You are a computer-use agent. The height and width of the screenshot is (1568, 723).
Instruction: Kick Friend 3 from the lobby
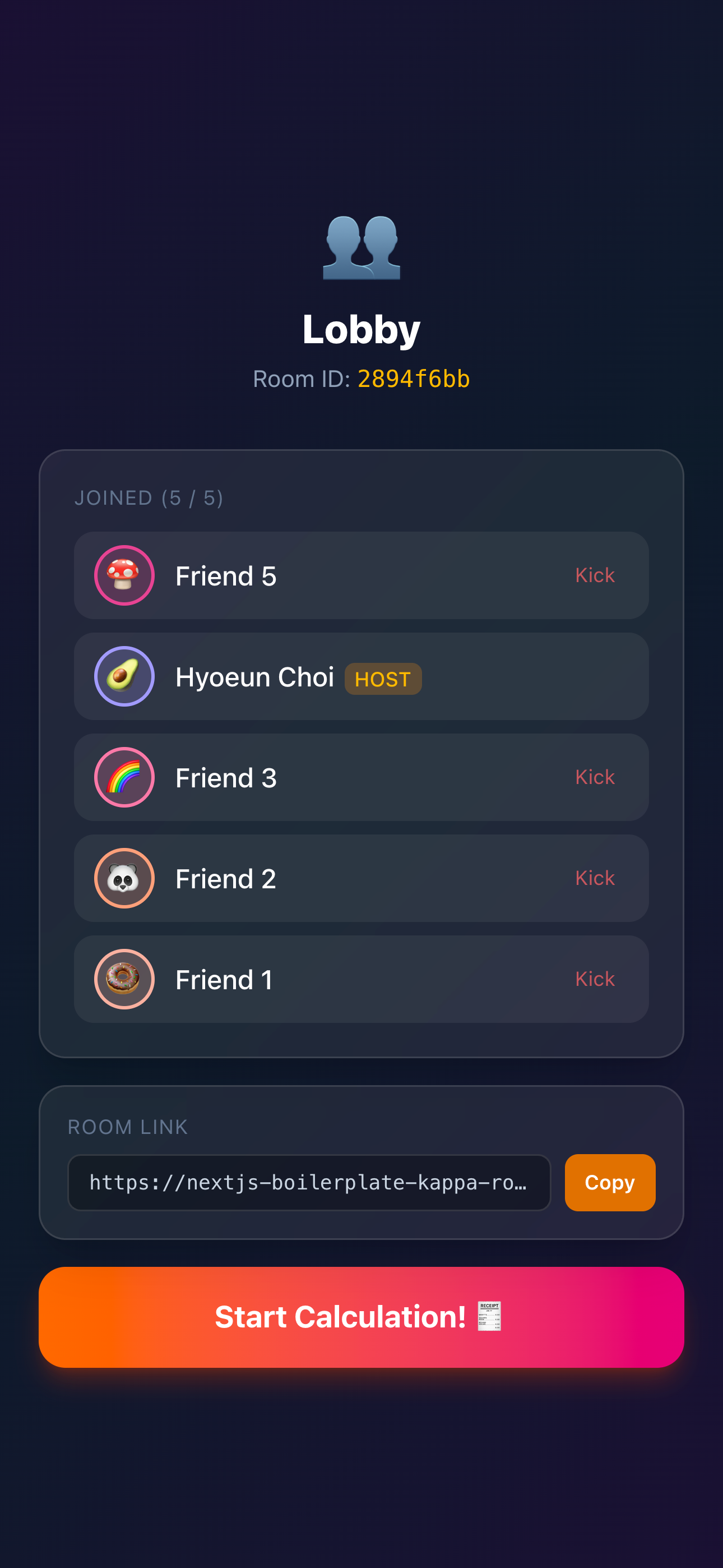[x=595, y=777]
